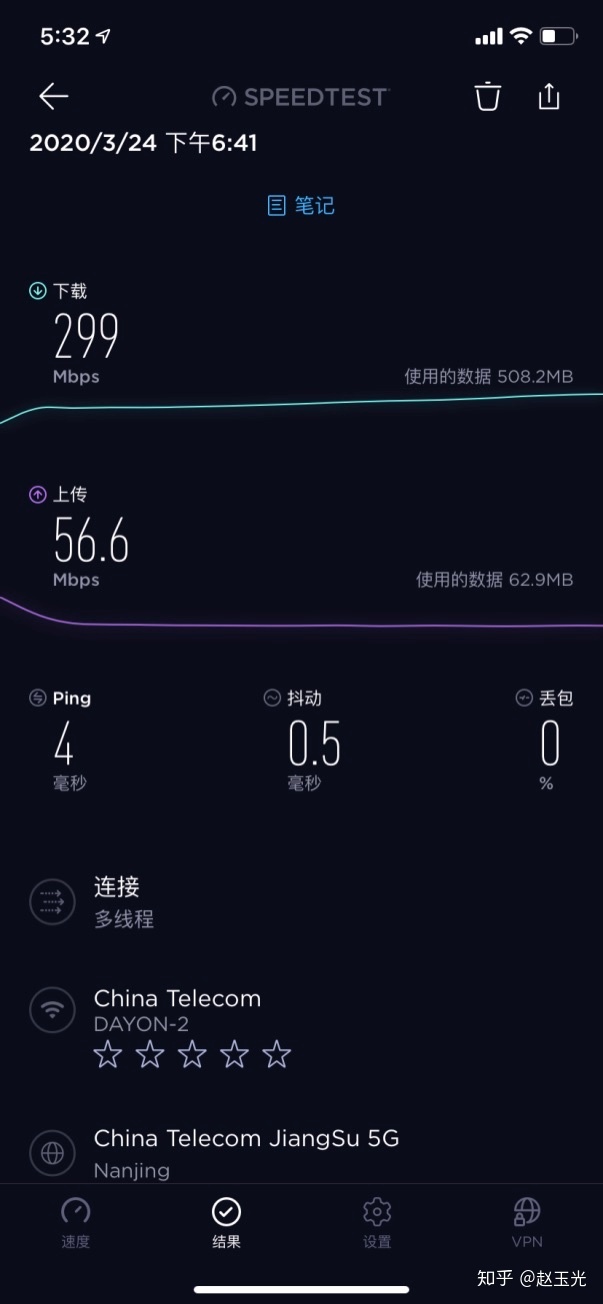Open the 设置 tab

[x=377, y=1223]
